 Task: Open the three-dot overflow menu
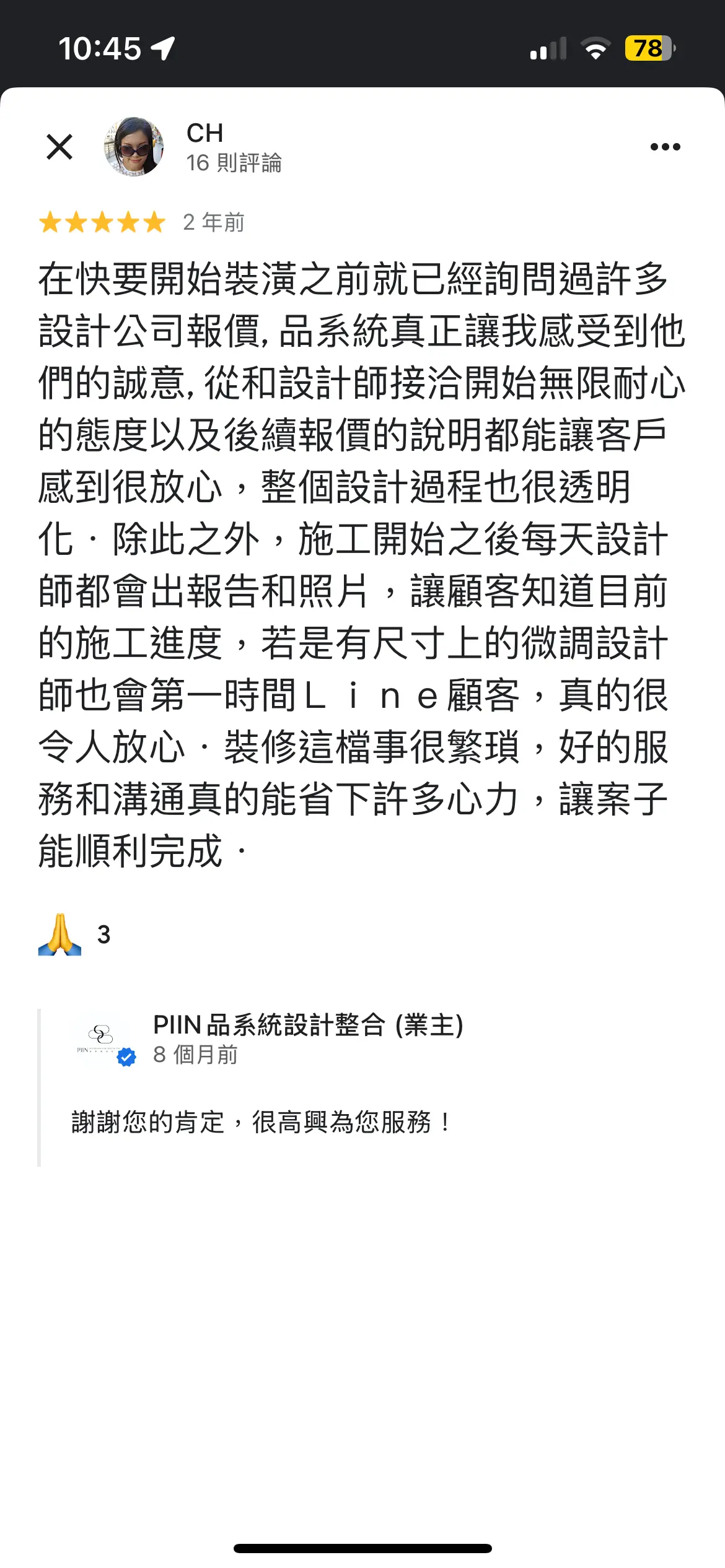click(x=665, y=147)
